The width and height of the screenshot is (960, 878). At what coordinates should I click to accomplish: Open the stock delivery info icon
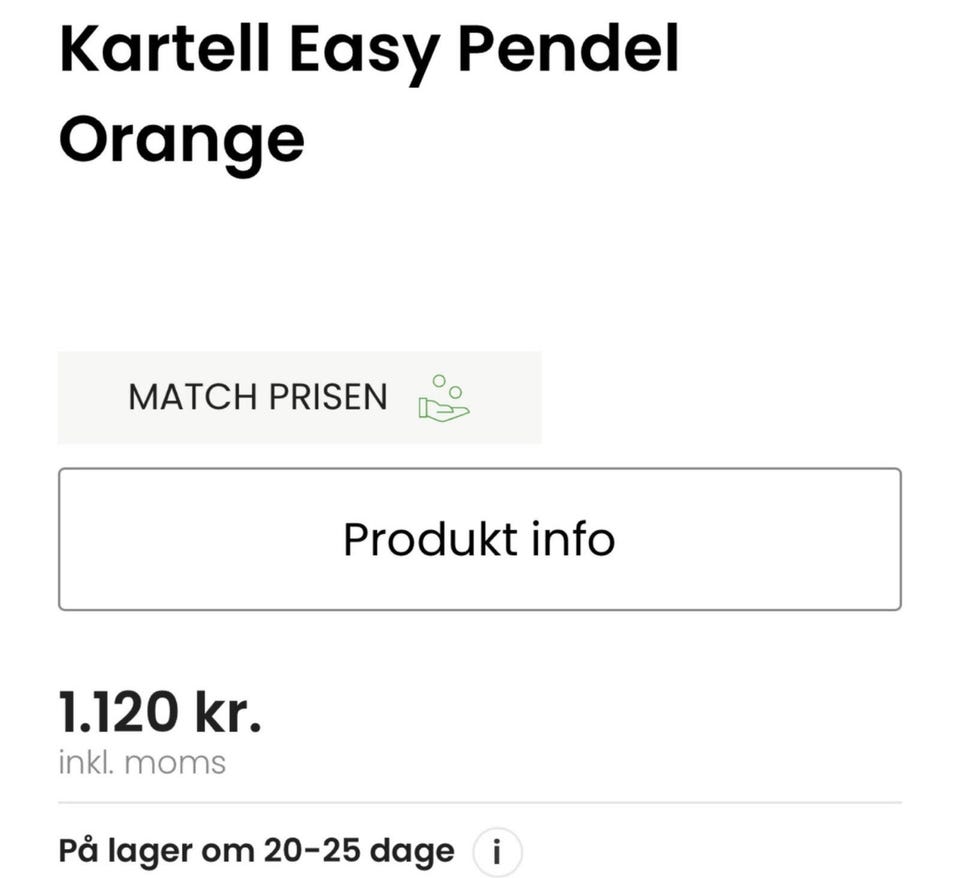497,851
